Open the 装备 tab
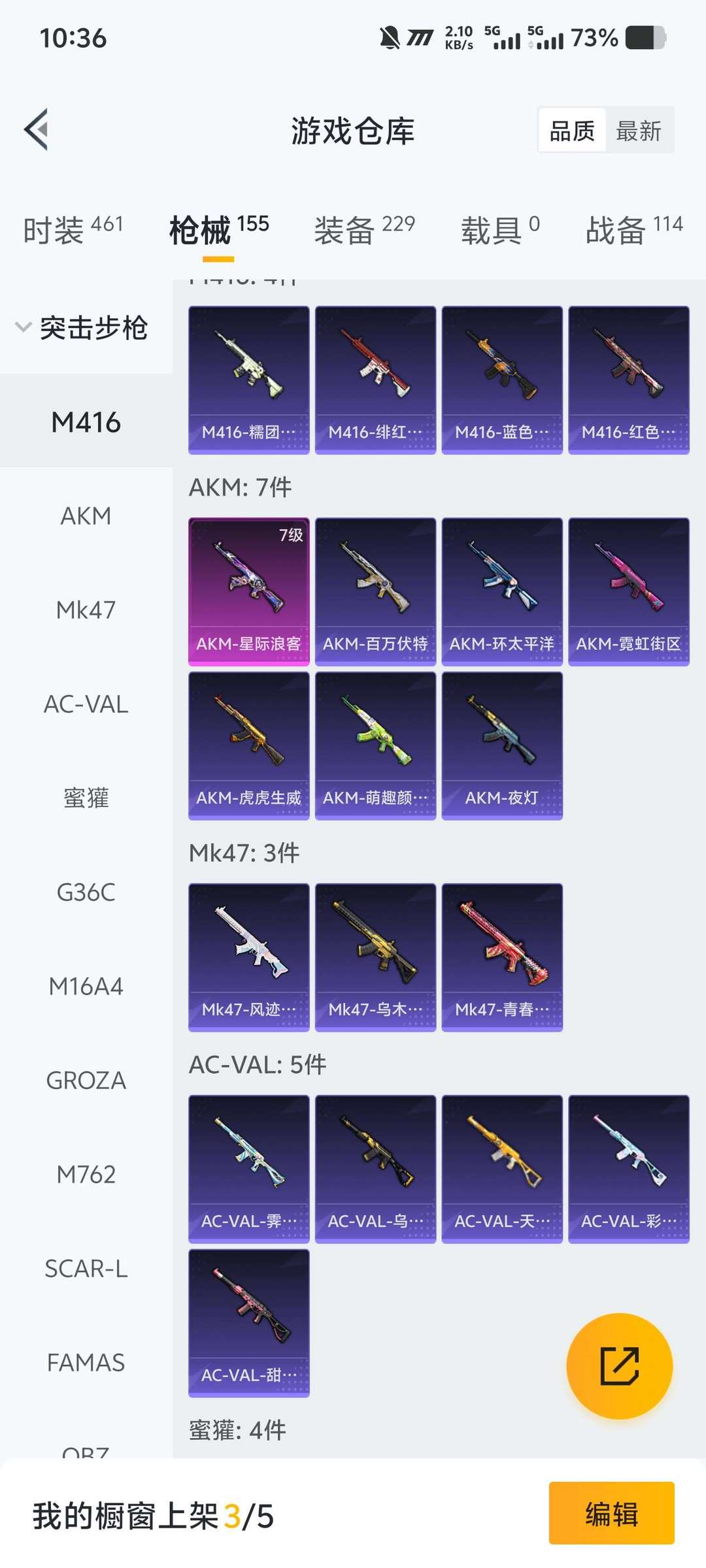 coord(364,229)
